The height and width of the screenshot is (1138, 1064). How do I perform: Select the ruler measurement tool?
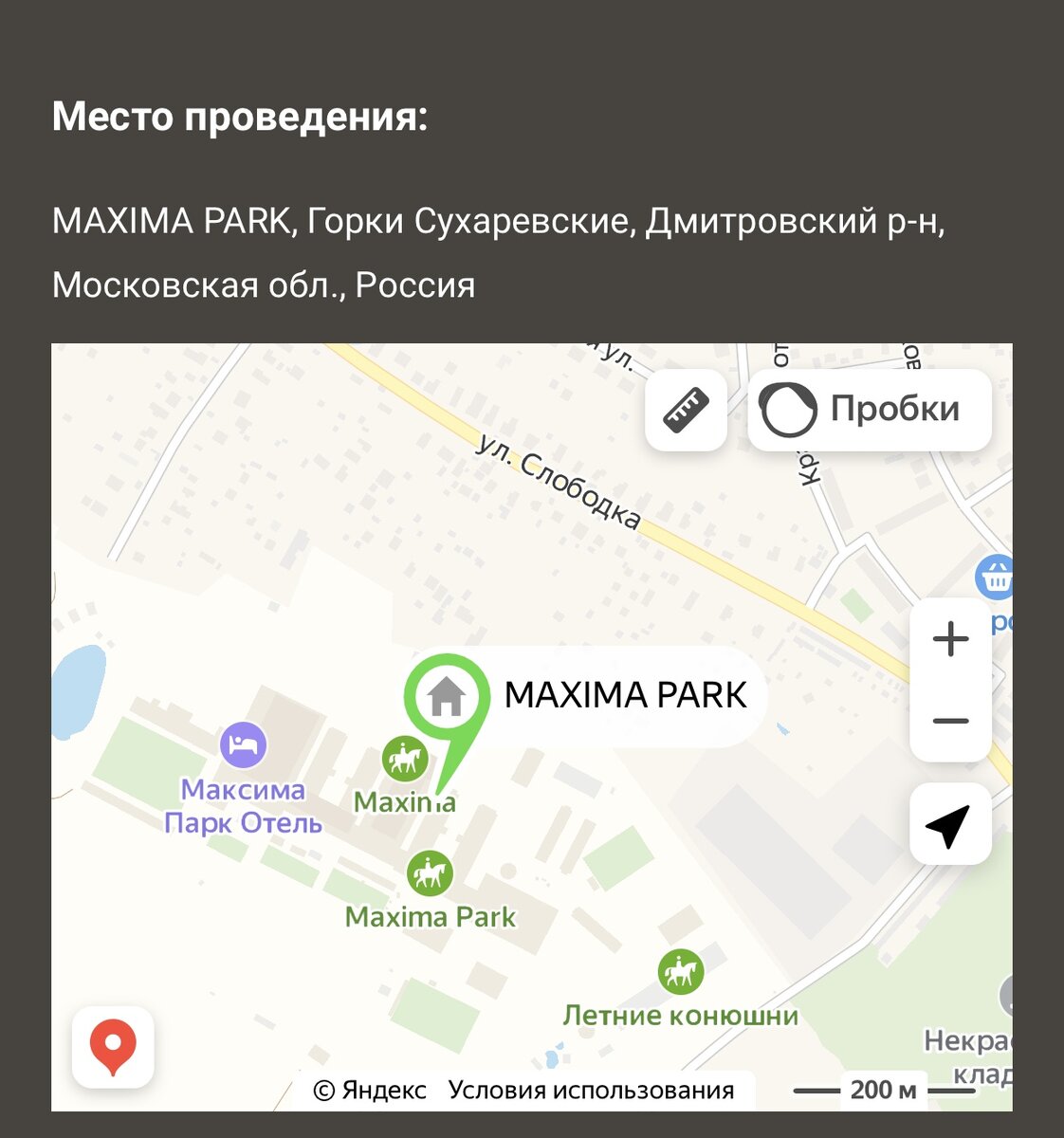click(686, 410)
